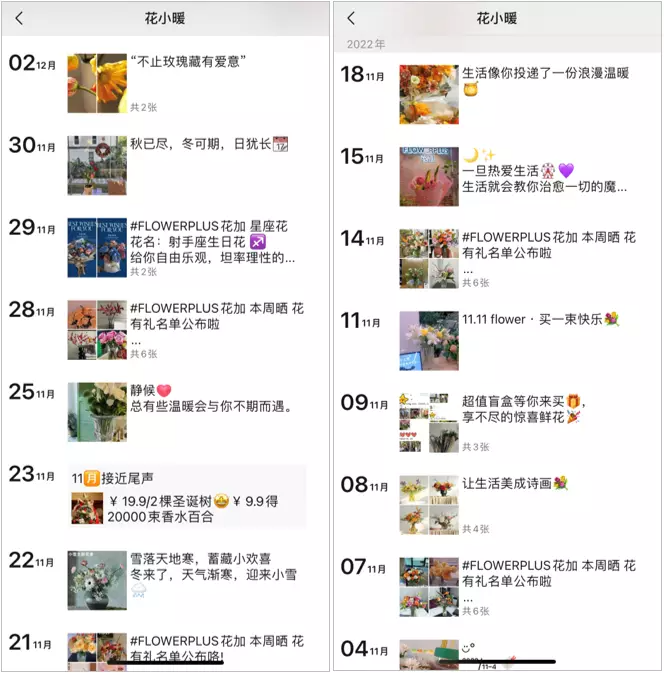Viewport: 664px width, 673px height.
Task: Open the 静候 post from 25 November
Action: pyautogui.click(x=210, y=399)
